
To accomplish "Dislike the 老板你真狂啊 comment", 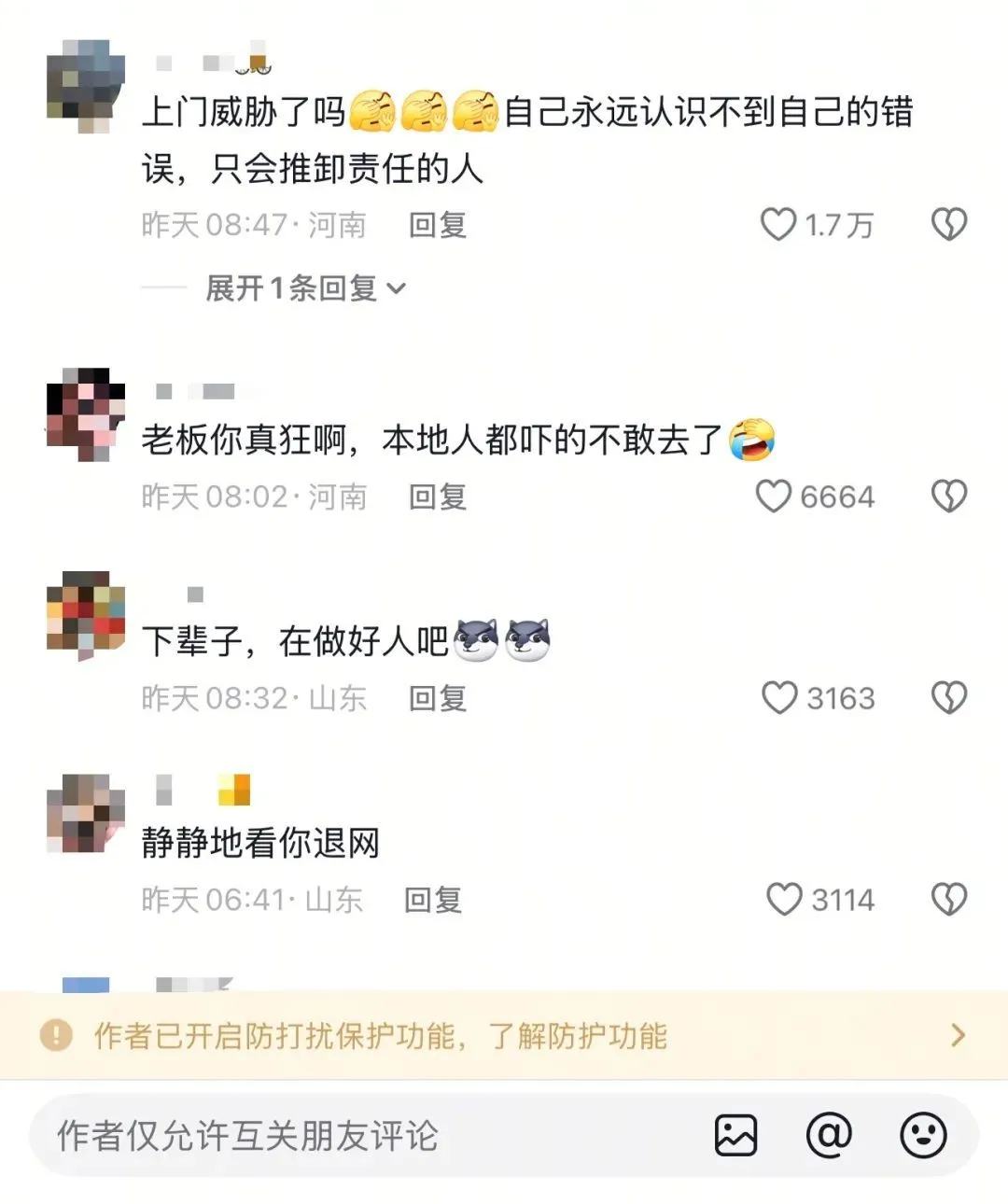I will click(x=949, y=497).
